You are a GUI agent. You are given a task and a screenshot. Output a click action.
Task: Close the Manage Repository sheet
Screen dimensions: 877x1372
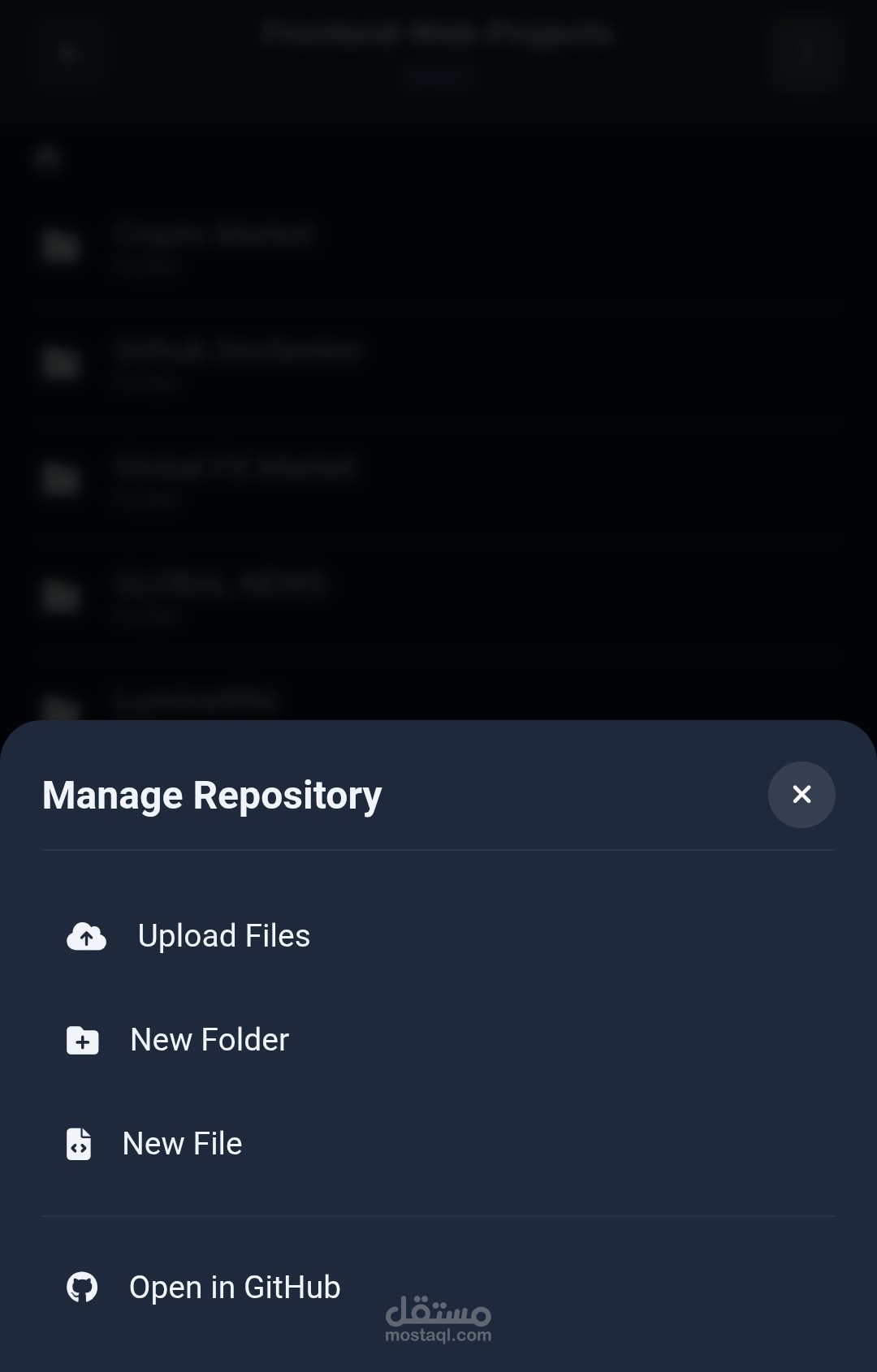[801, 795]
